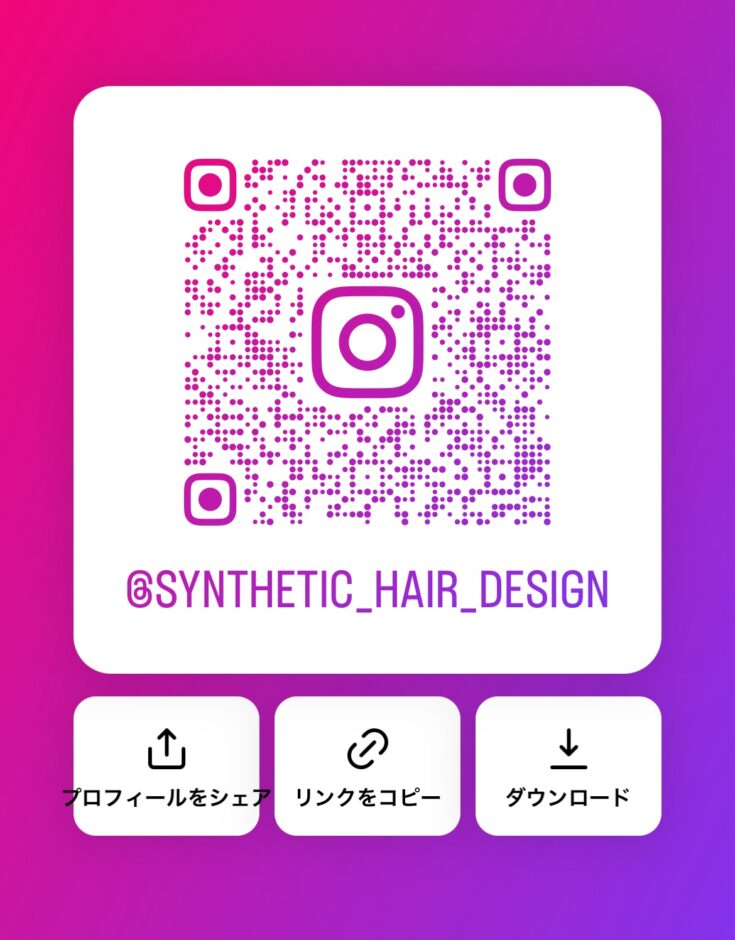Screen dimensions: 735x940
Task: Tap the small dot in the Instagram logo corner
Action: tap(399, 310)
